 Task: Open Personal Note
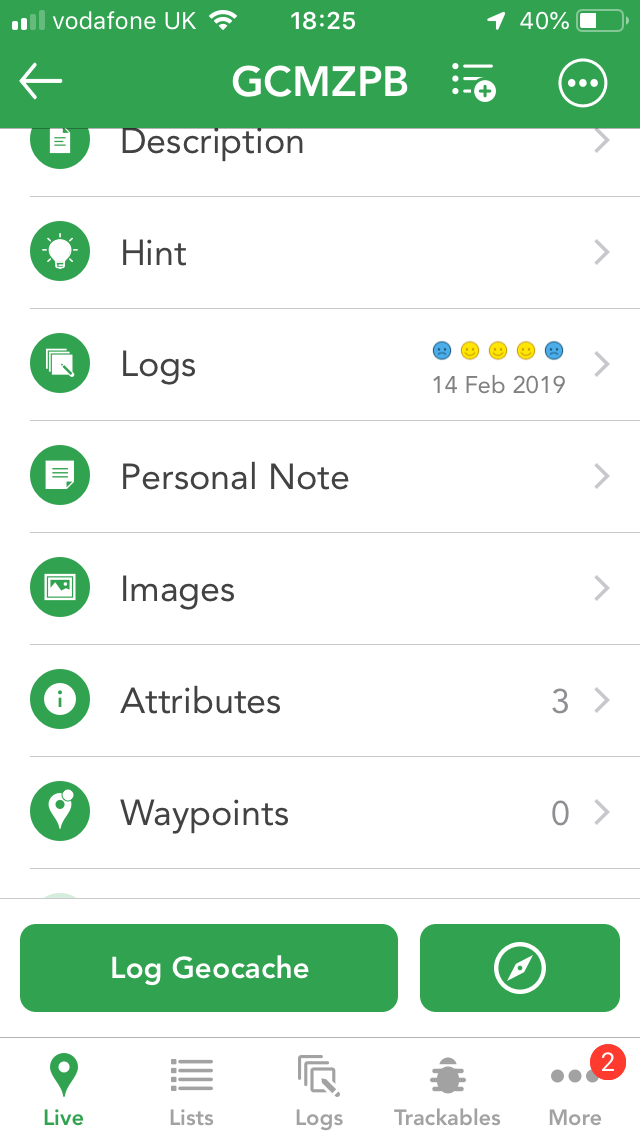click(320, 477)
